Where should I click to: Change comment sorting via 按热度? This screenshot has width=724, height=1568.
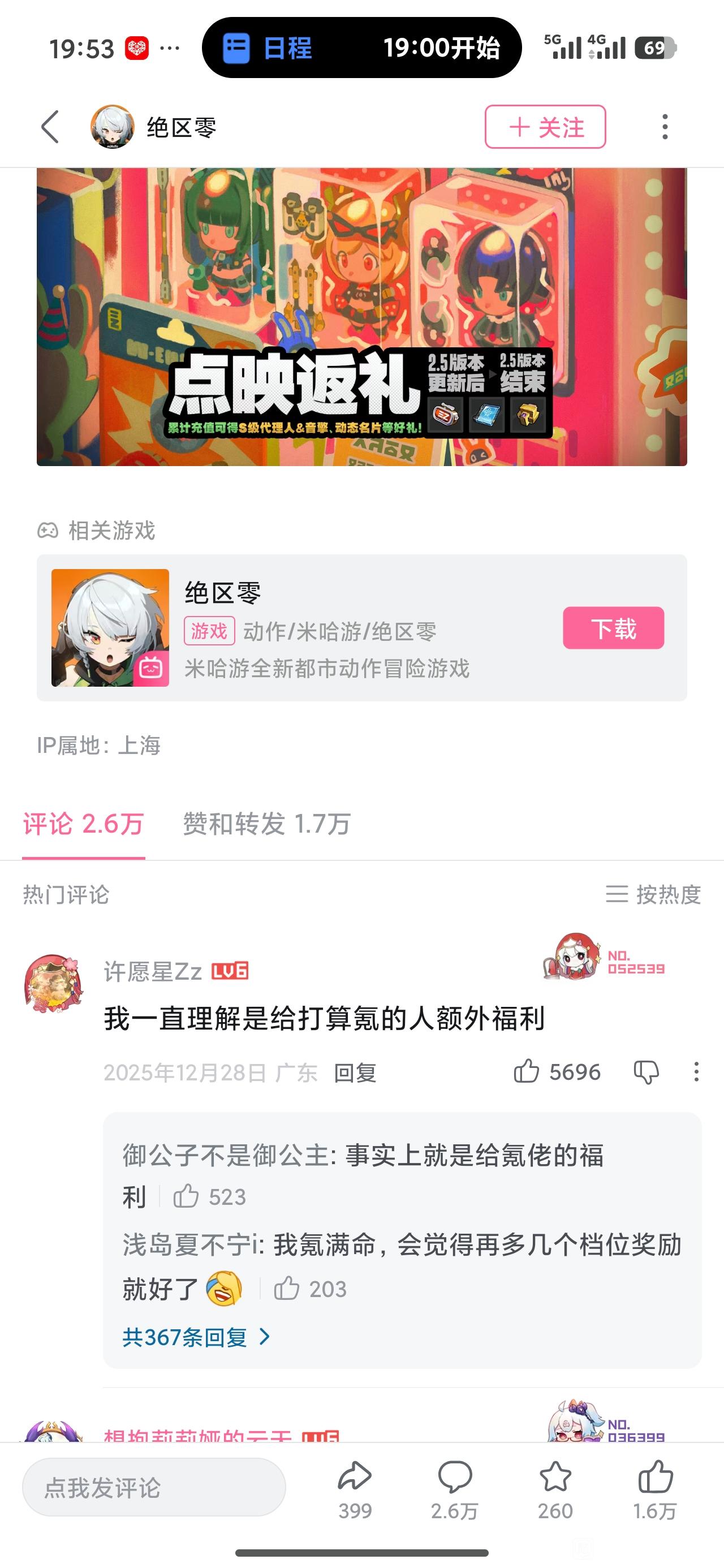(x=653, y=894)
